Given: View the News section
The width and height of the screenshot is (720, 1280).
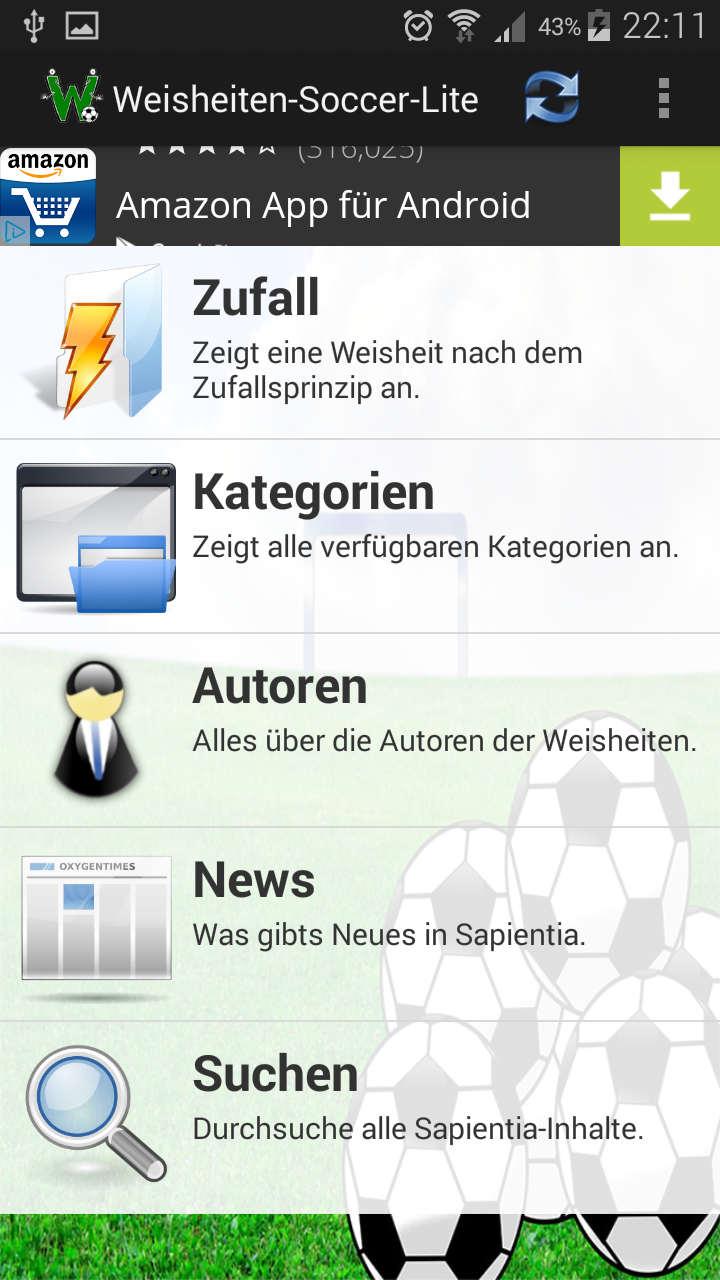Looking at the screenshot, I should point(360,924).
